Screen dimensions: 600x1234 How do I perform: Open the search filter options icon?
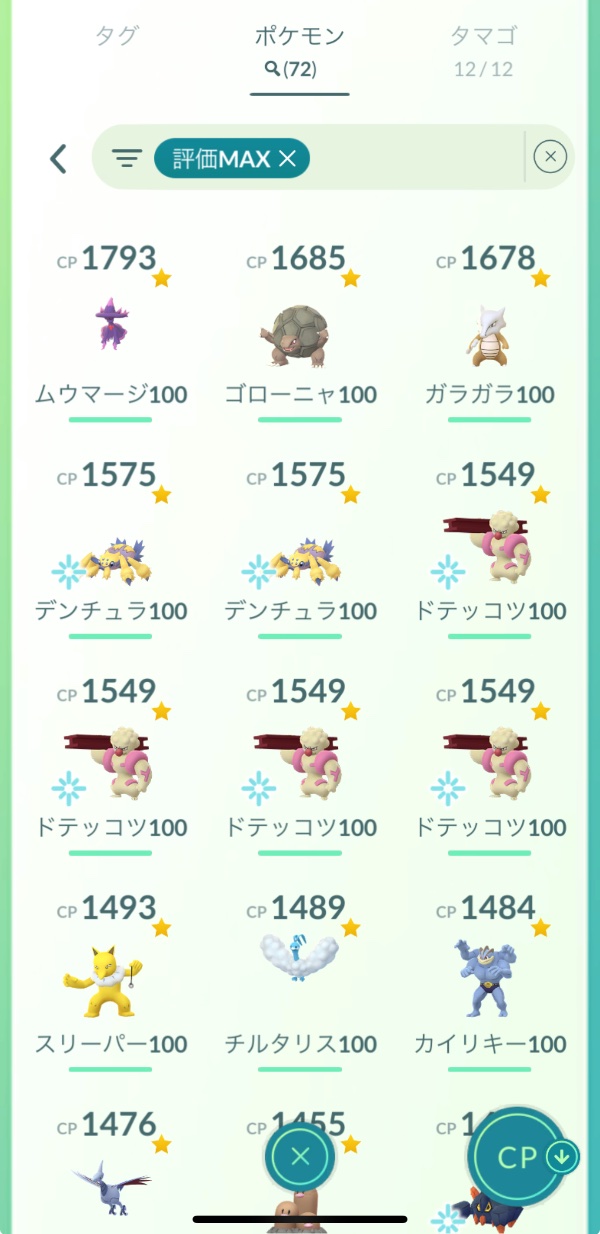tap(126, 158)
